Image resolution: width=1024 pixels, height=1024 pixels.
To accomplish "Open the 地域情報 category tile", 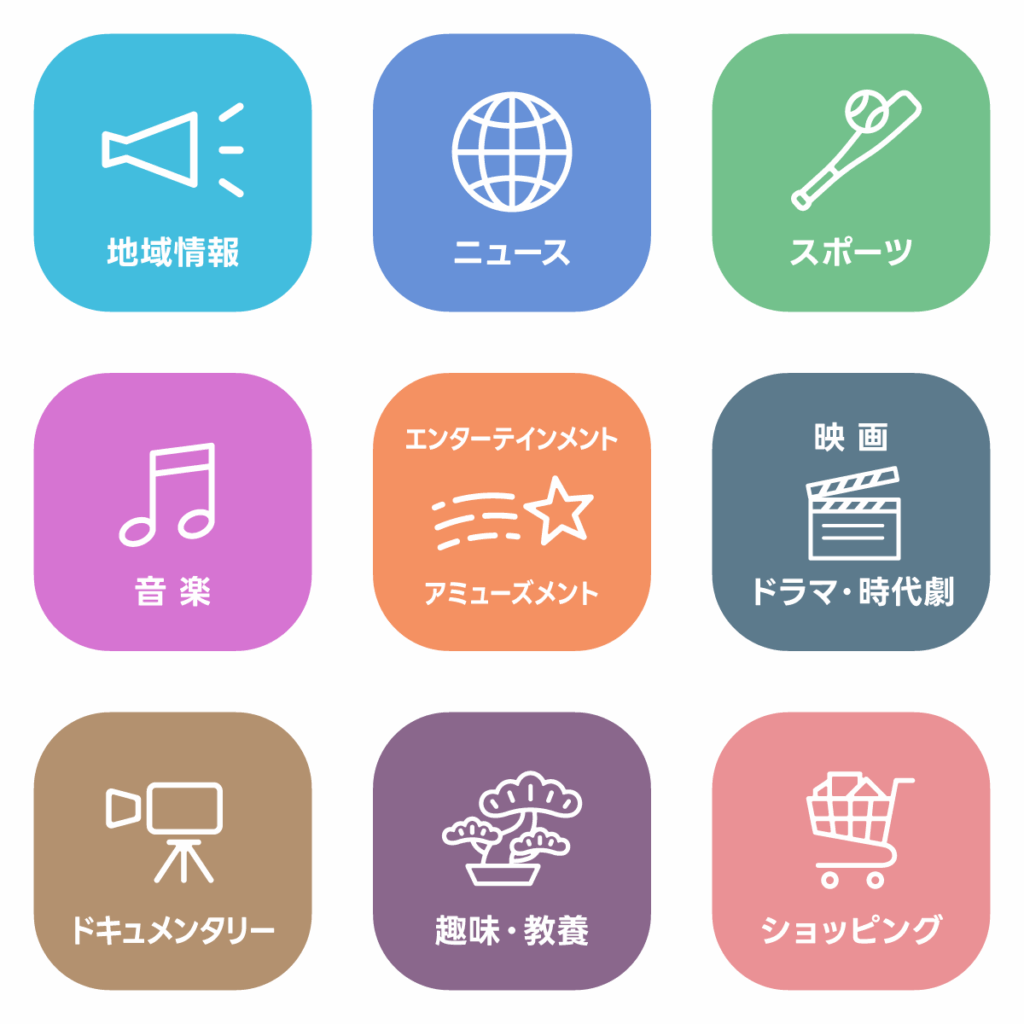I will (172, 173).
